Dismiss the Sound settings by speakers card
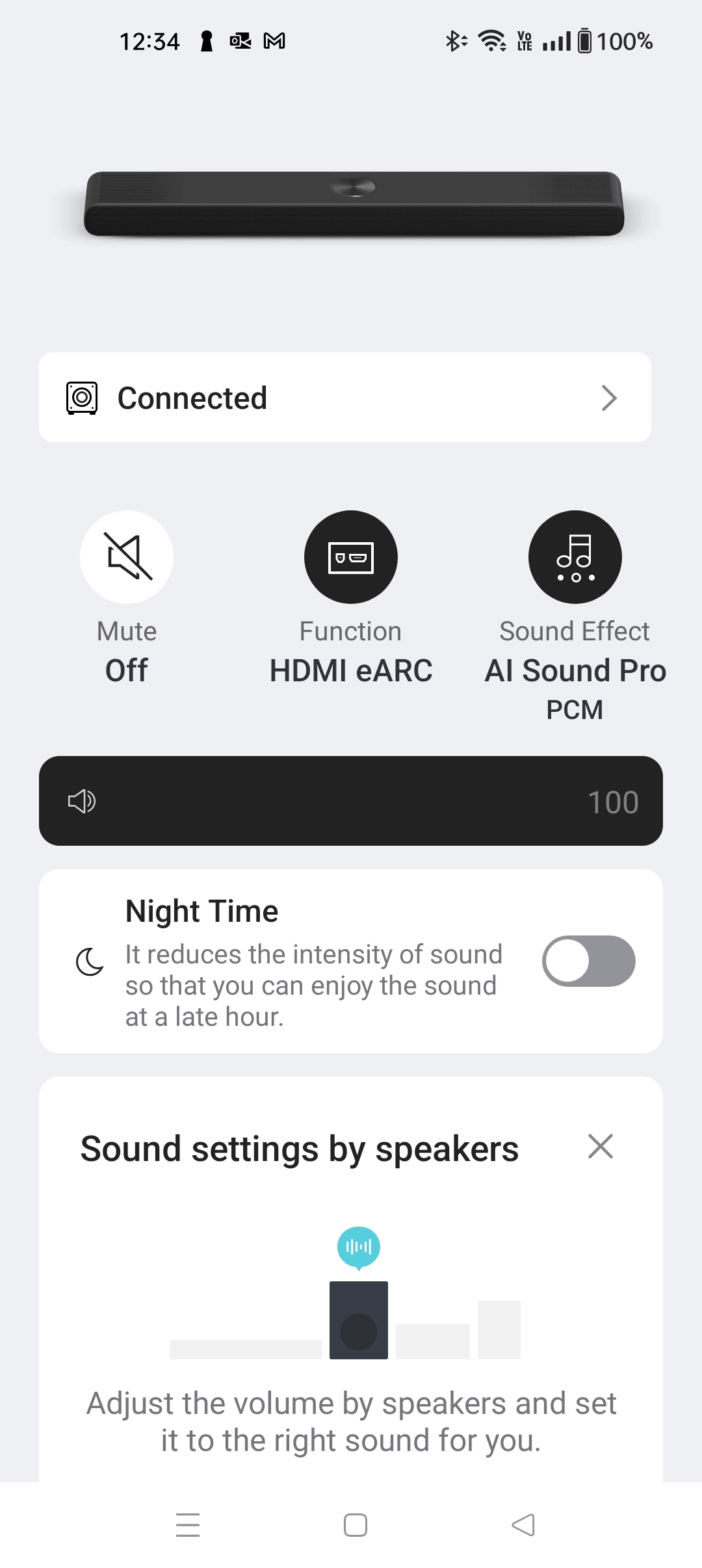Image resolution: width=702 pixels, height=1568 pixels. 600,1146
